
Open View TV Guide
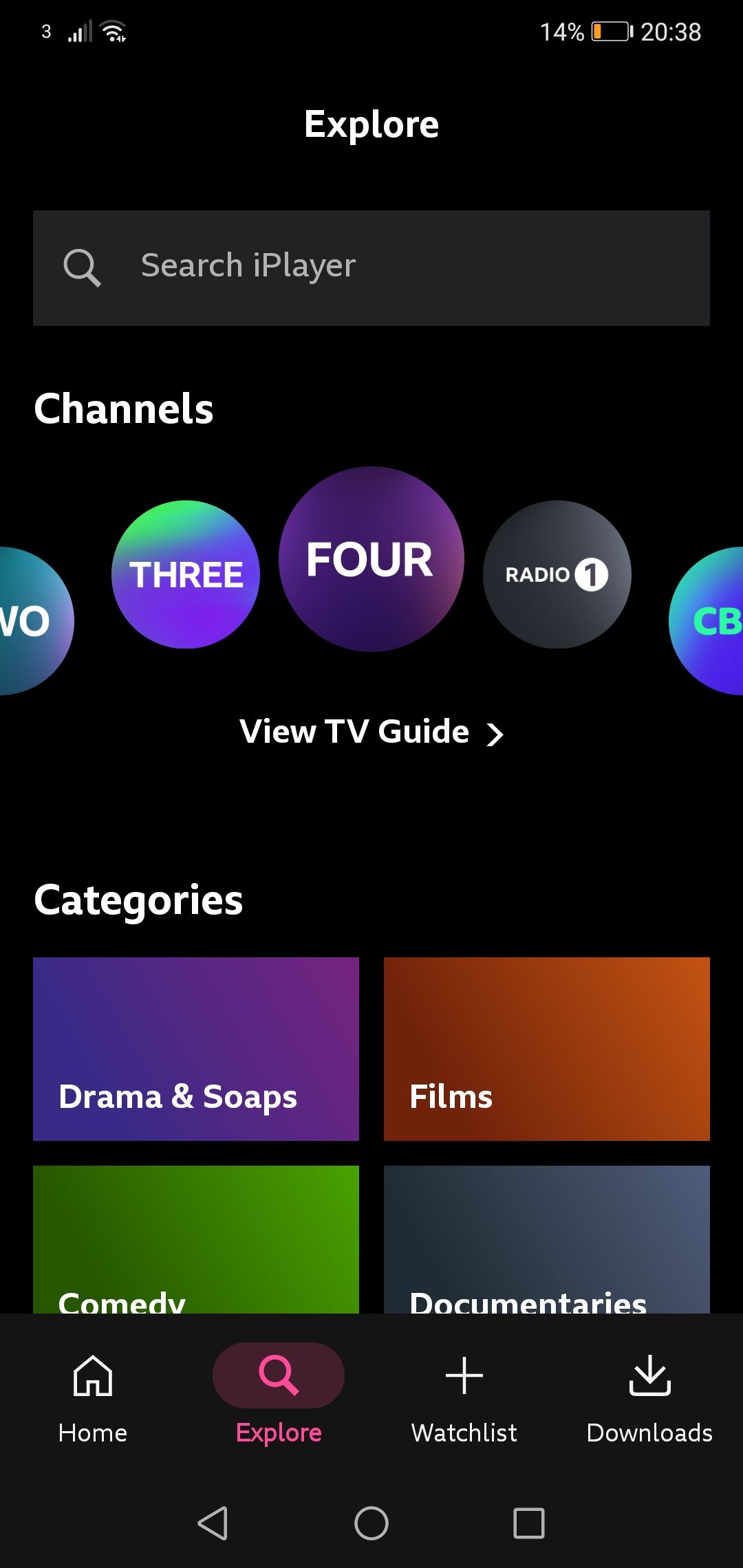371,732
